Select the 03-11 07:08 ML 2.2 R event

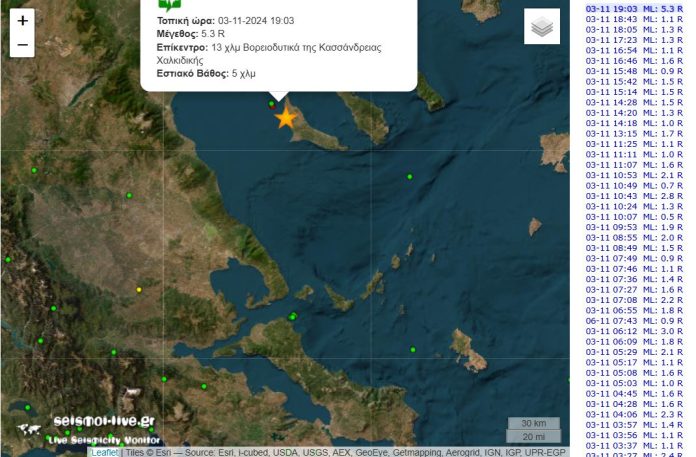(x=634, y=300)
